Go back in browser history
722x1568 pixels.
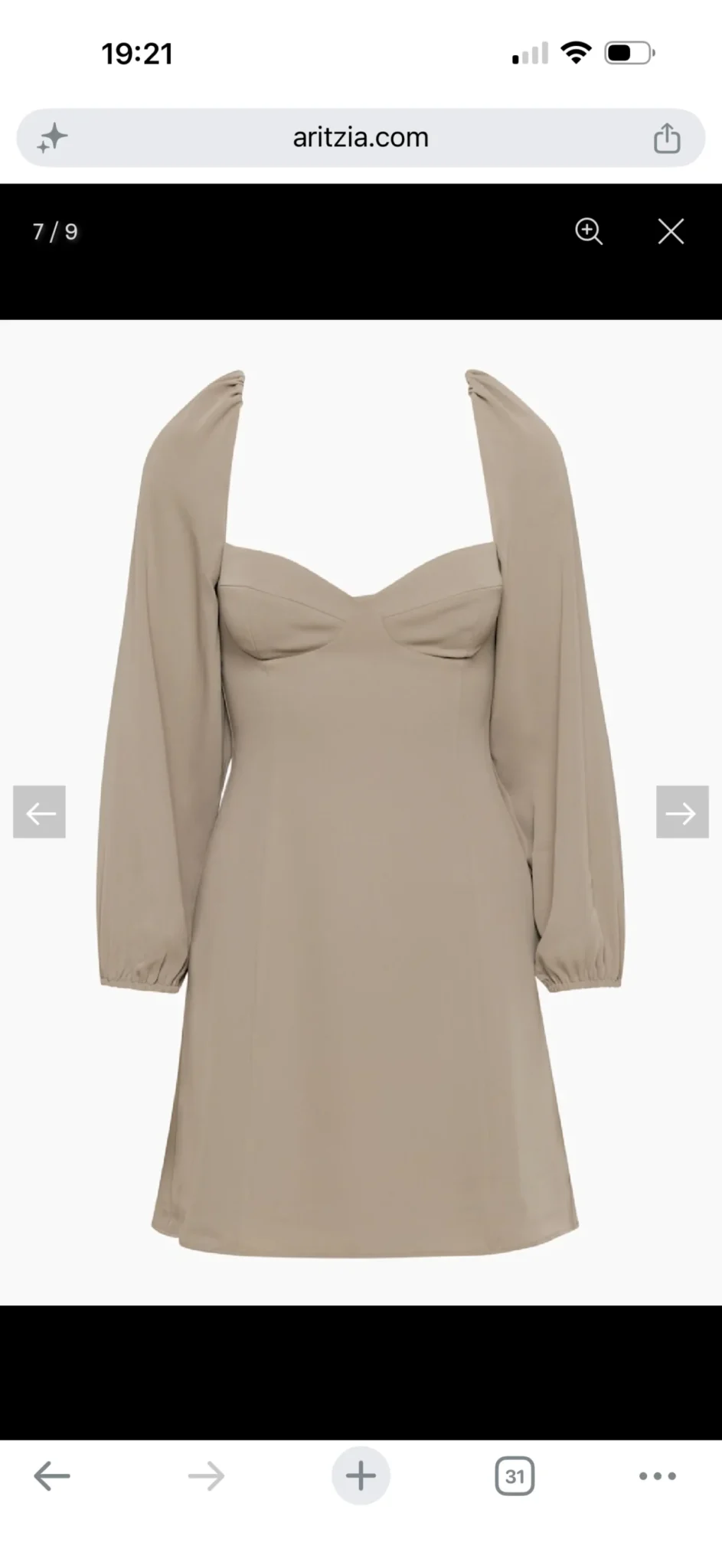[52, 1475]
